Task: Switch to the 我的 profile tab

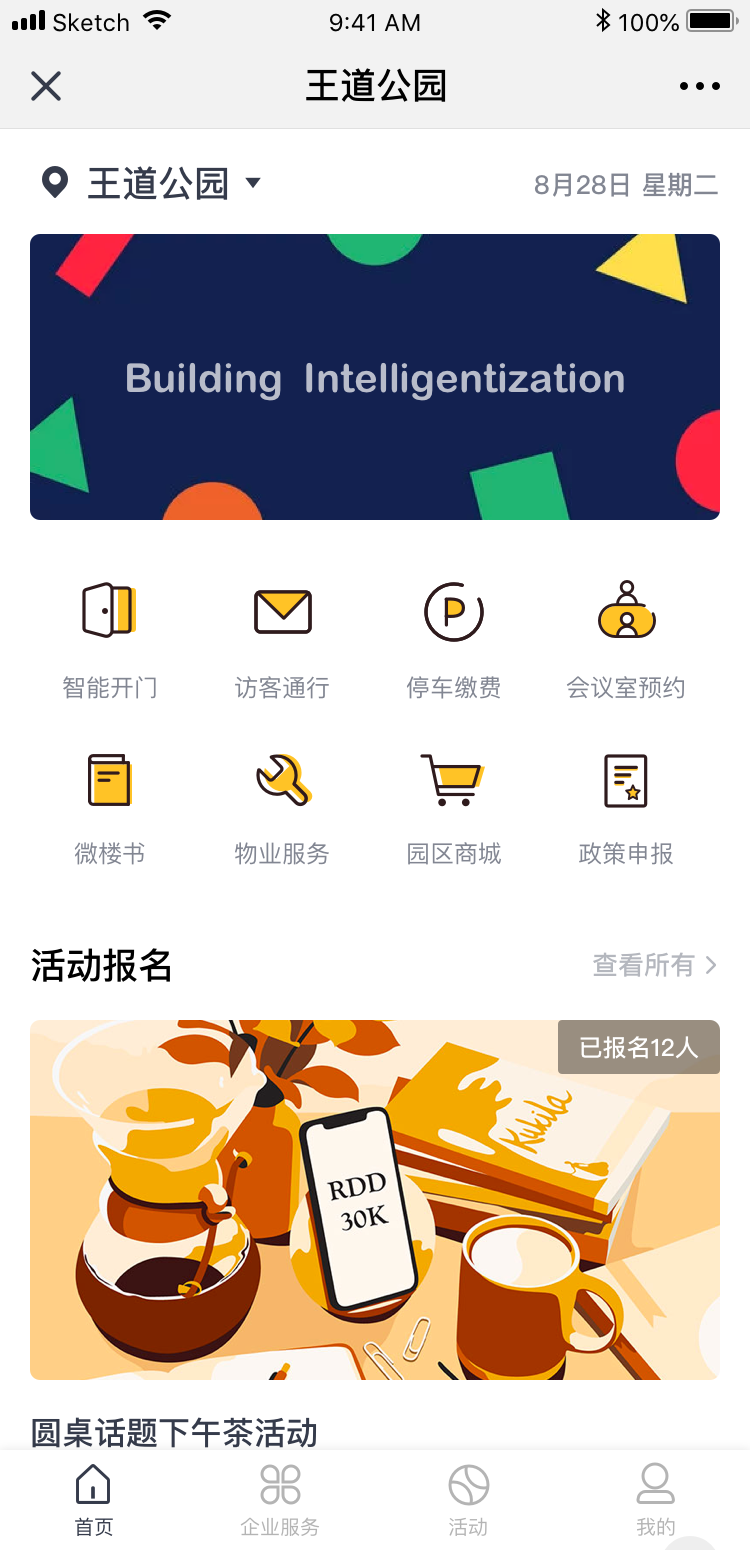Action: click(655, 1498)
